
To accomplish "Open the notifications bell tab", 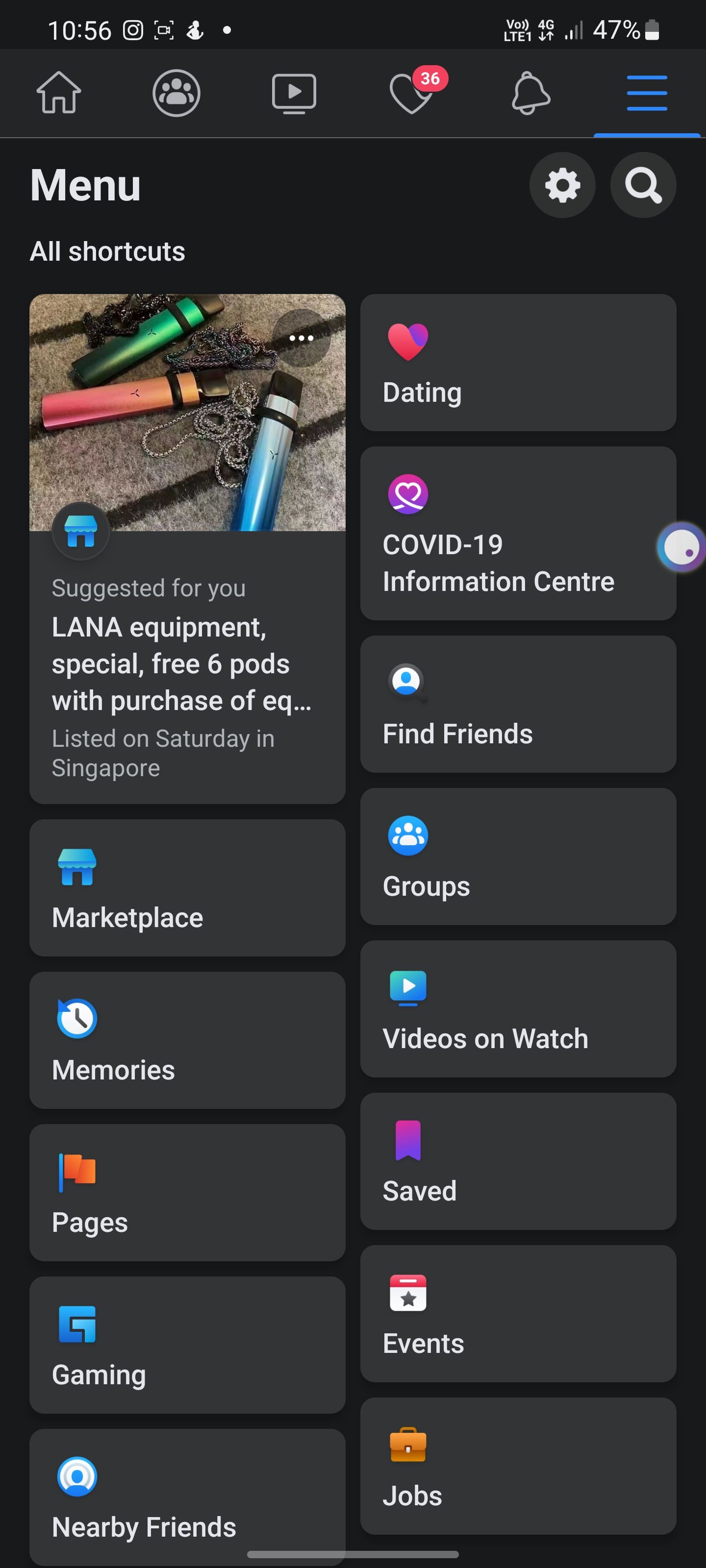I will [x=530, y=93].
